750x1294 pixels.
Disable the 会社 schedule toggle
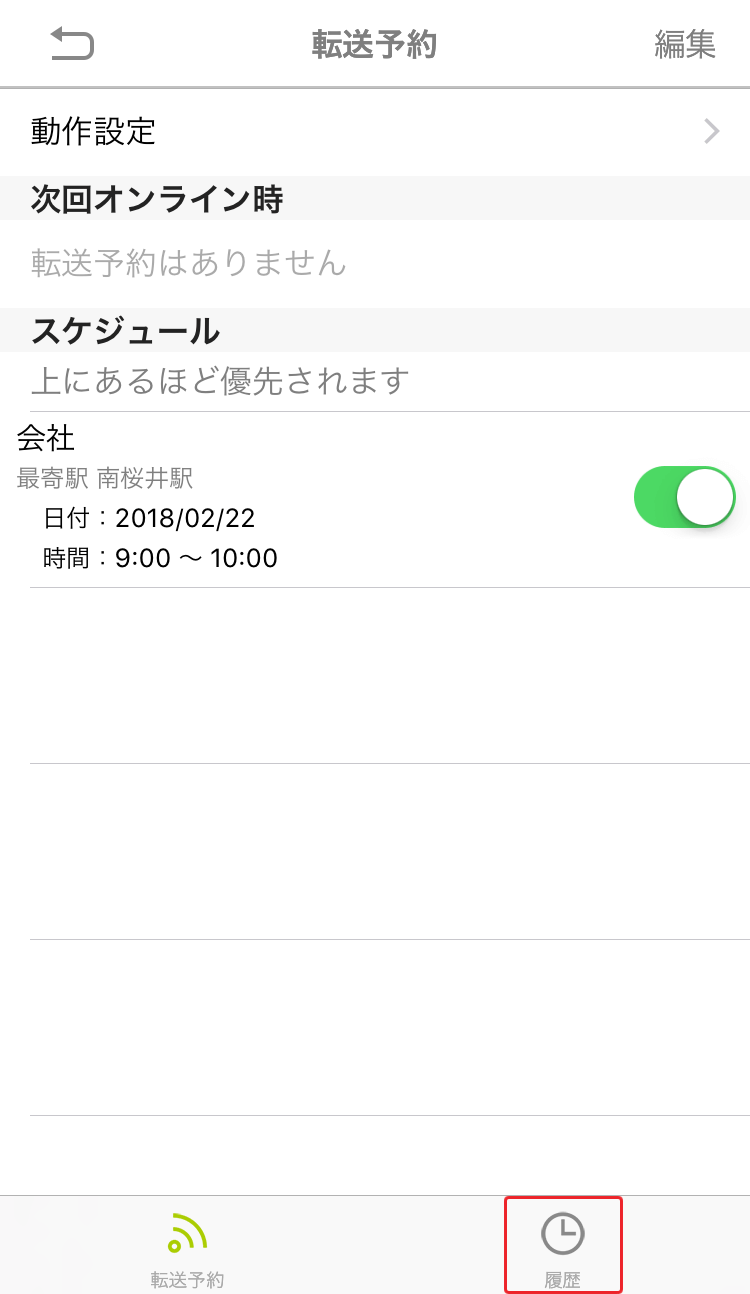click(x=685, y=497)
